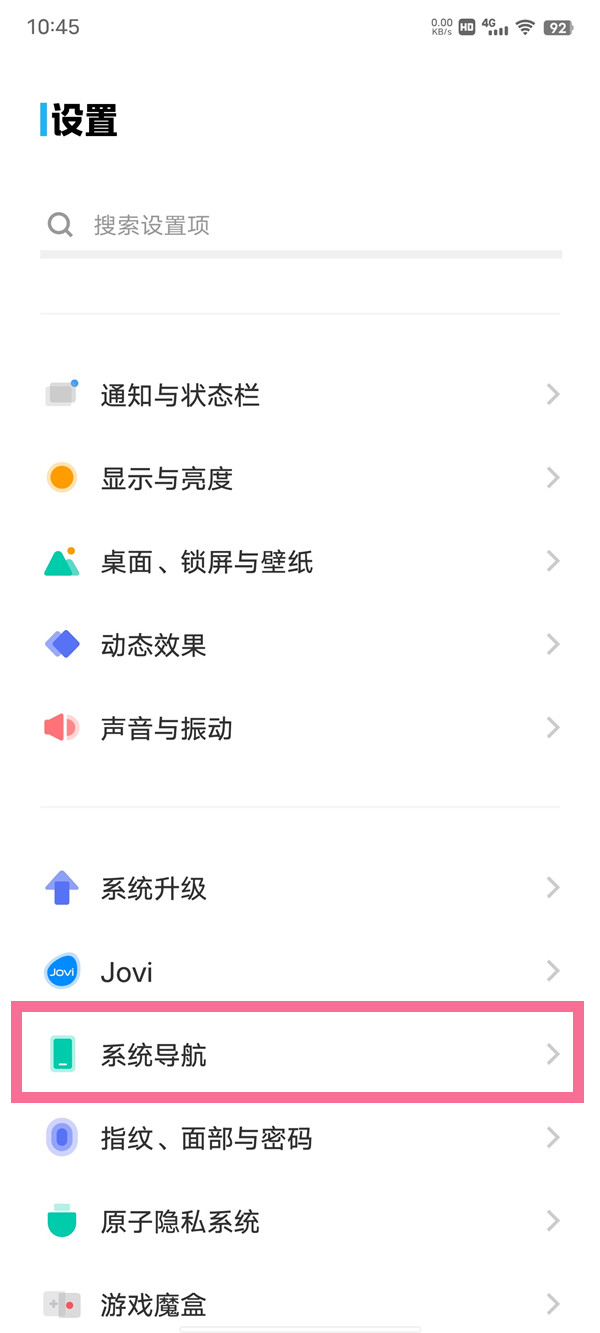
Task: Open the 游戏魔盒 row
Action: coord(300,1304)
